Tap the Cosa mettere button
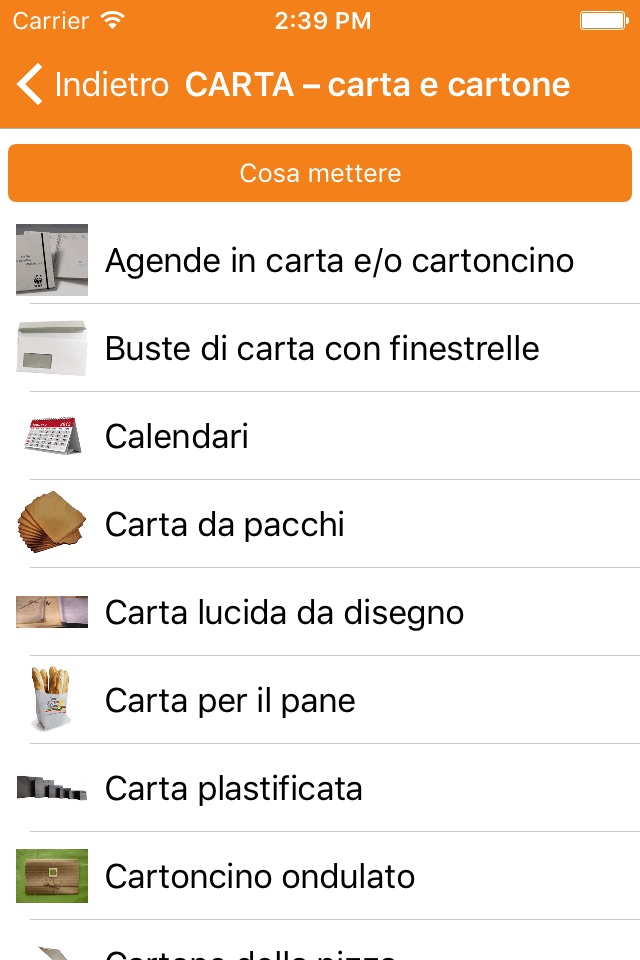The image size is (640, 960). (x=320, y=173)
